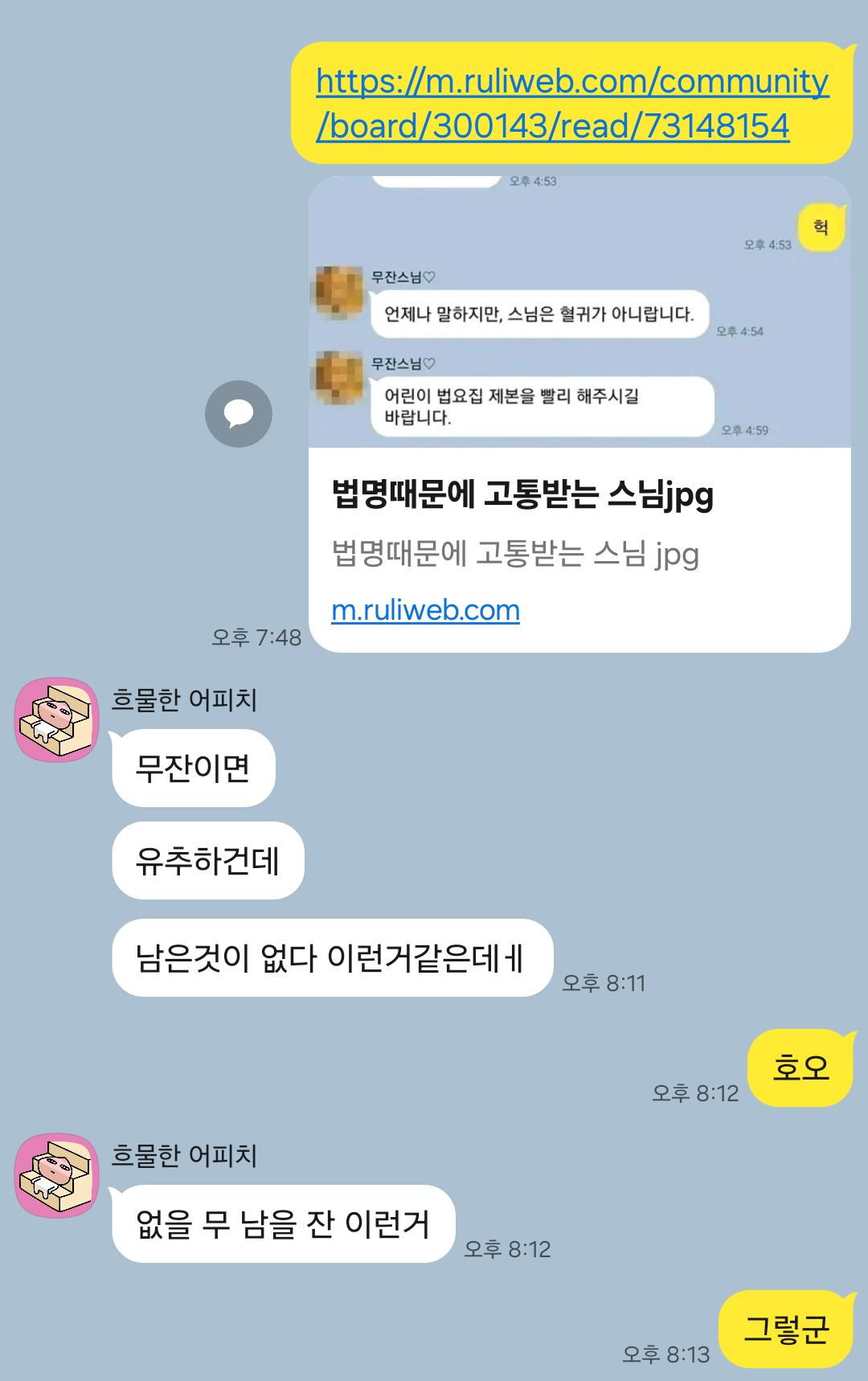Open 흐물한 어피치's profile picture above 무잔이면
Screen dimensions: 868x1381
(56, 719)
